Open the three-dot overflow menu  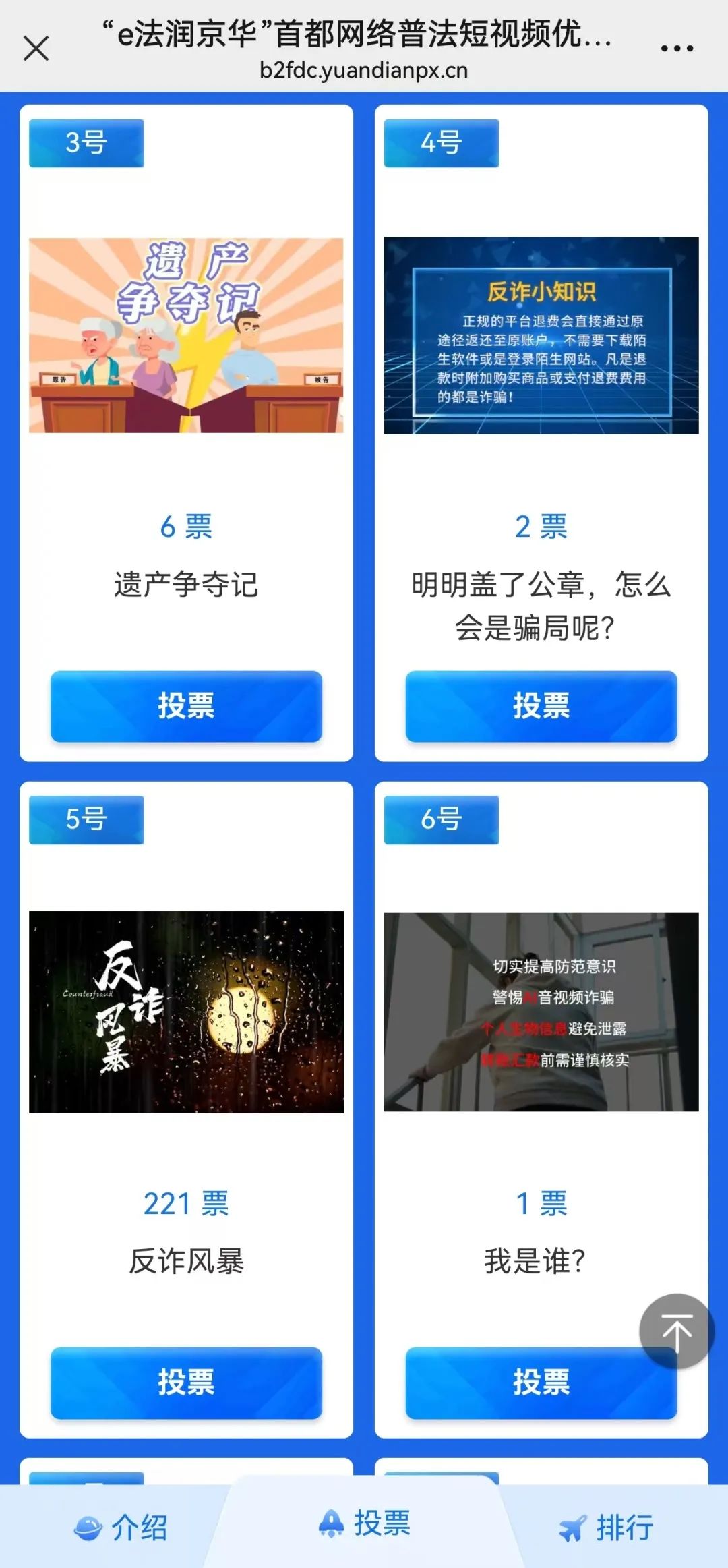(x=676, y=49)
